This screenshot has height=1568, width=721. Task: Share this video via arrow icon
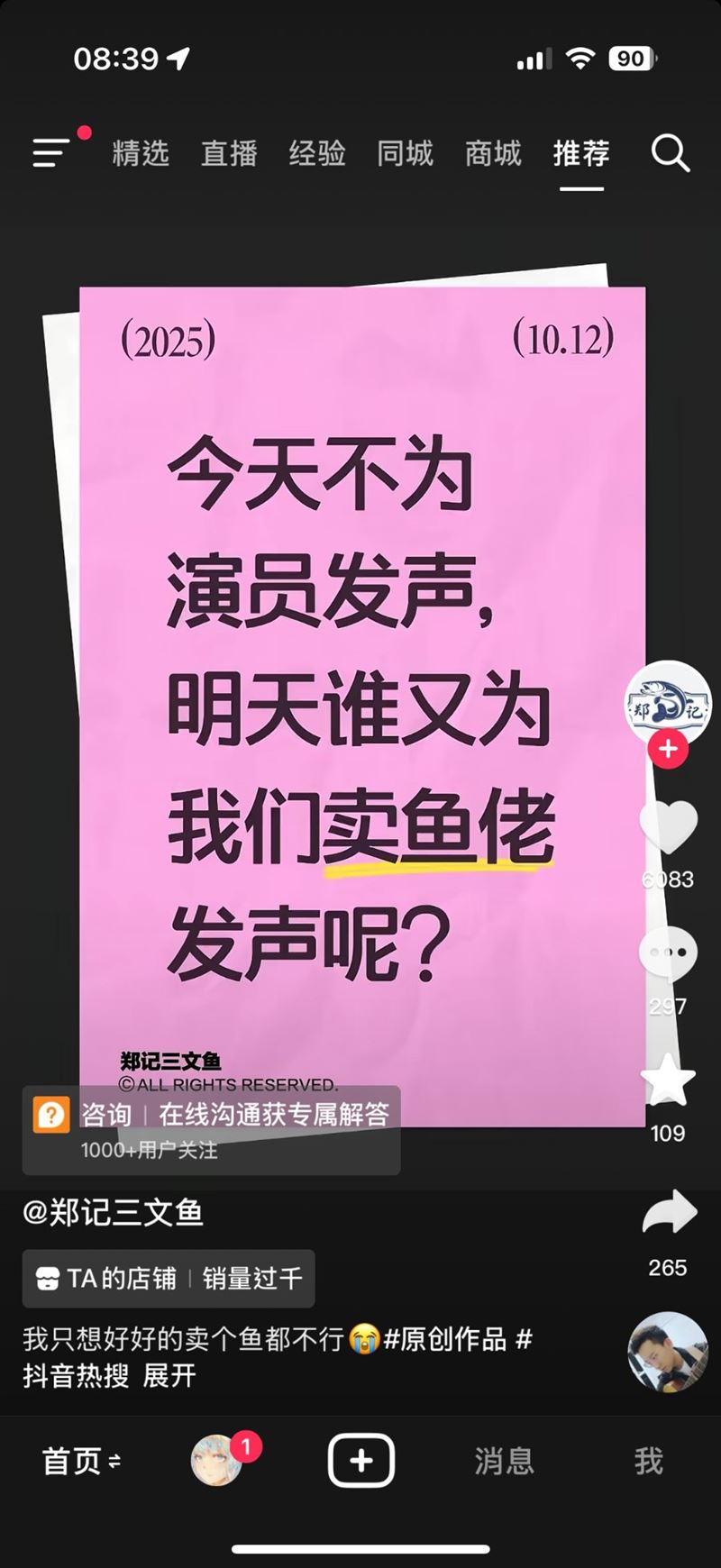(669, 1215)
